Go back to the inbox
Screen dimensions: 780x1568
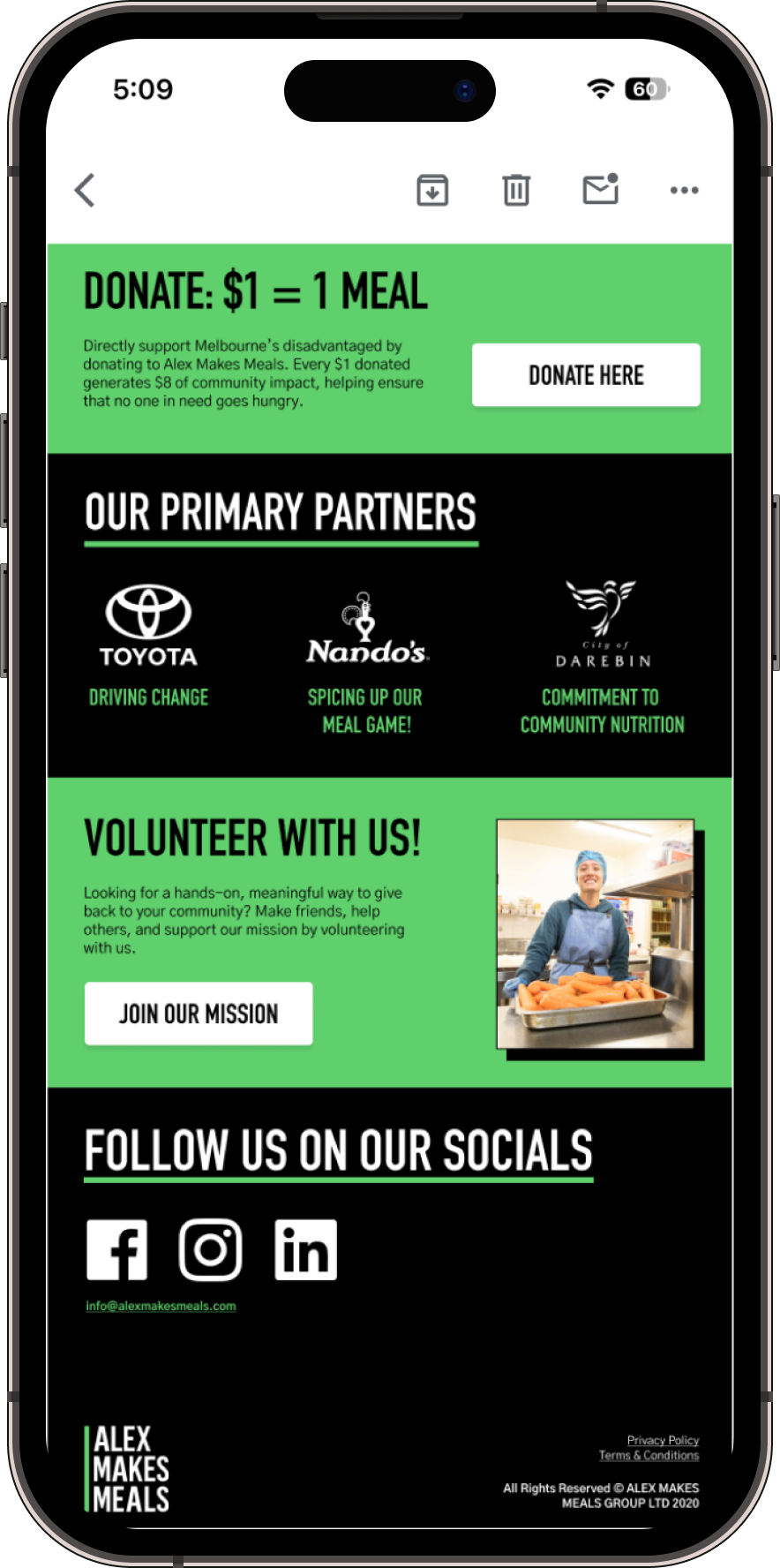(85, 190)
